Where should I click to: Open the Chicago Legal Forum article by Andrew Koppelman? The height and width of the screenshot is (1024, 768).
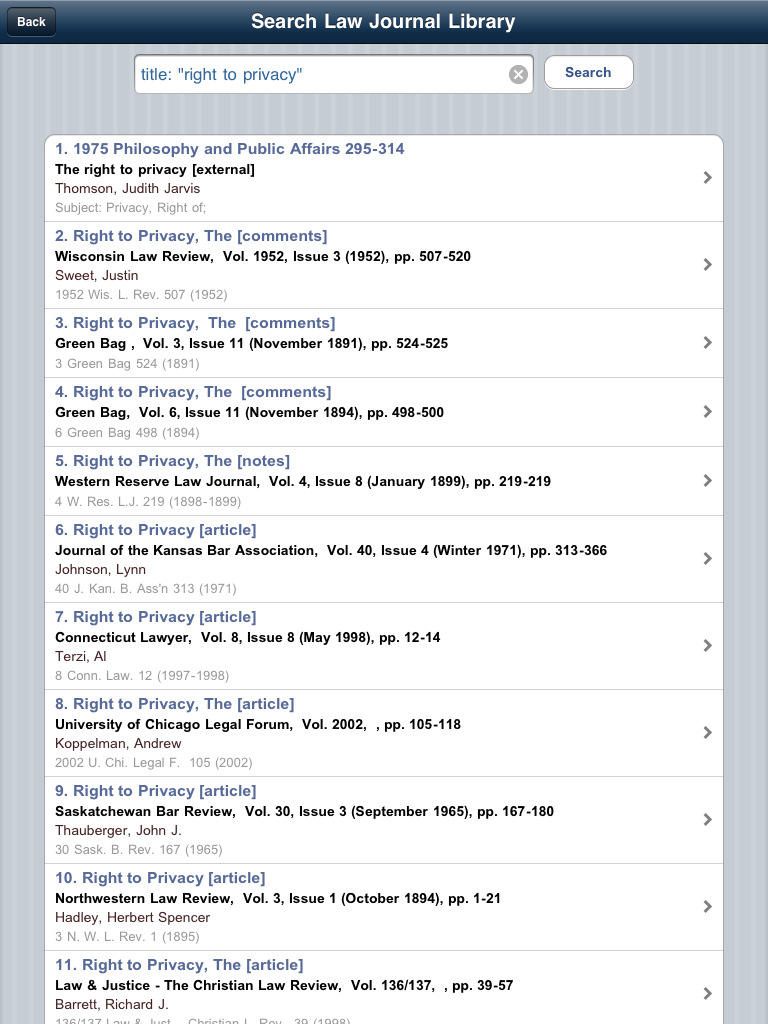[x=383, y=733]
